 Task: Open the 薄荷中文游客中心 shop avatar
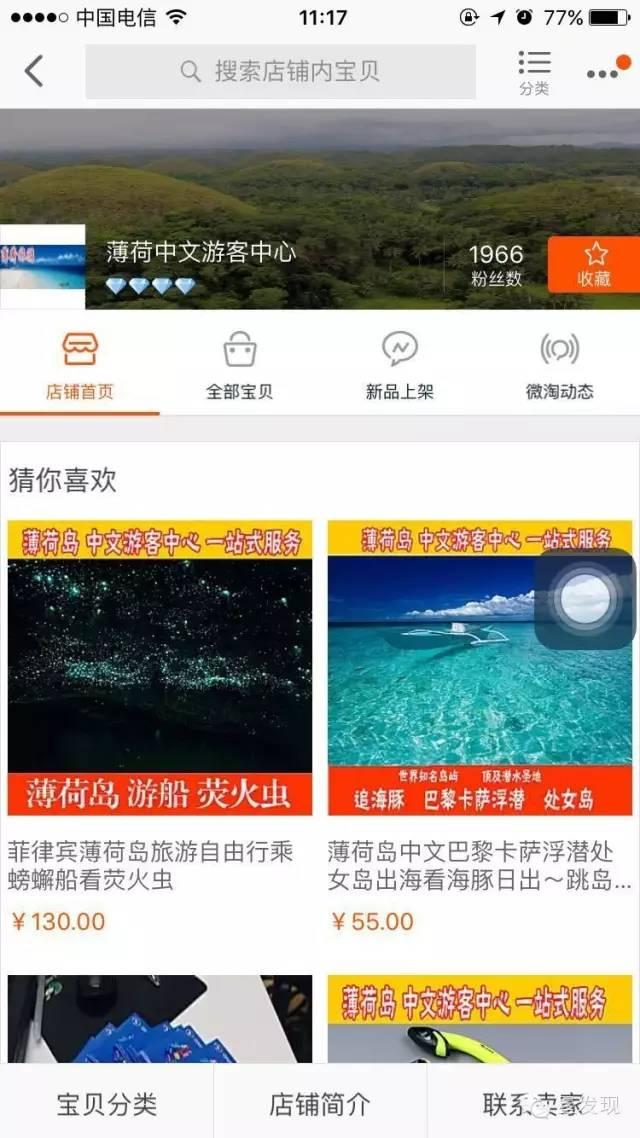click(x=43, y=266)
